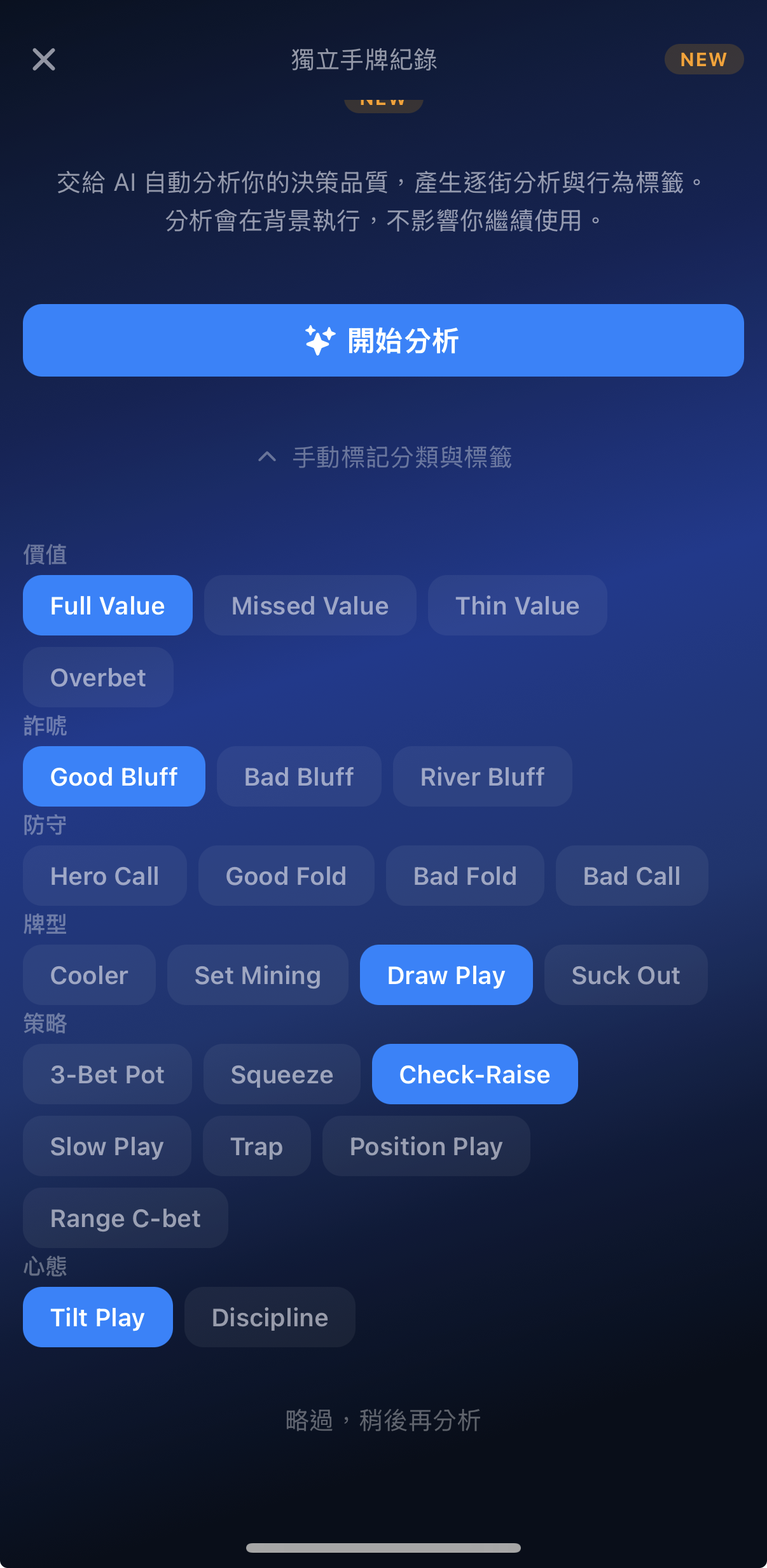This screenshot has width=767, height=1568.
Task: Mark hand as Bad Call
Action: coord(632,876)
